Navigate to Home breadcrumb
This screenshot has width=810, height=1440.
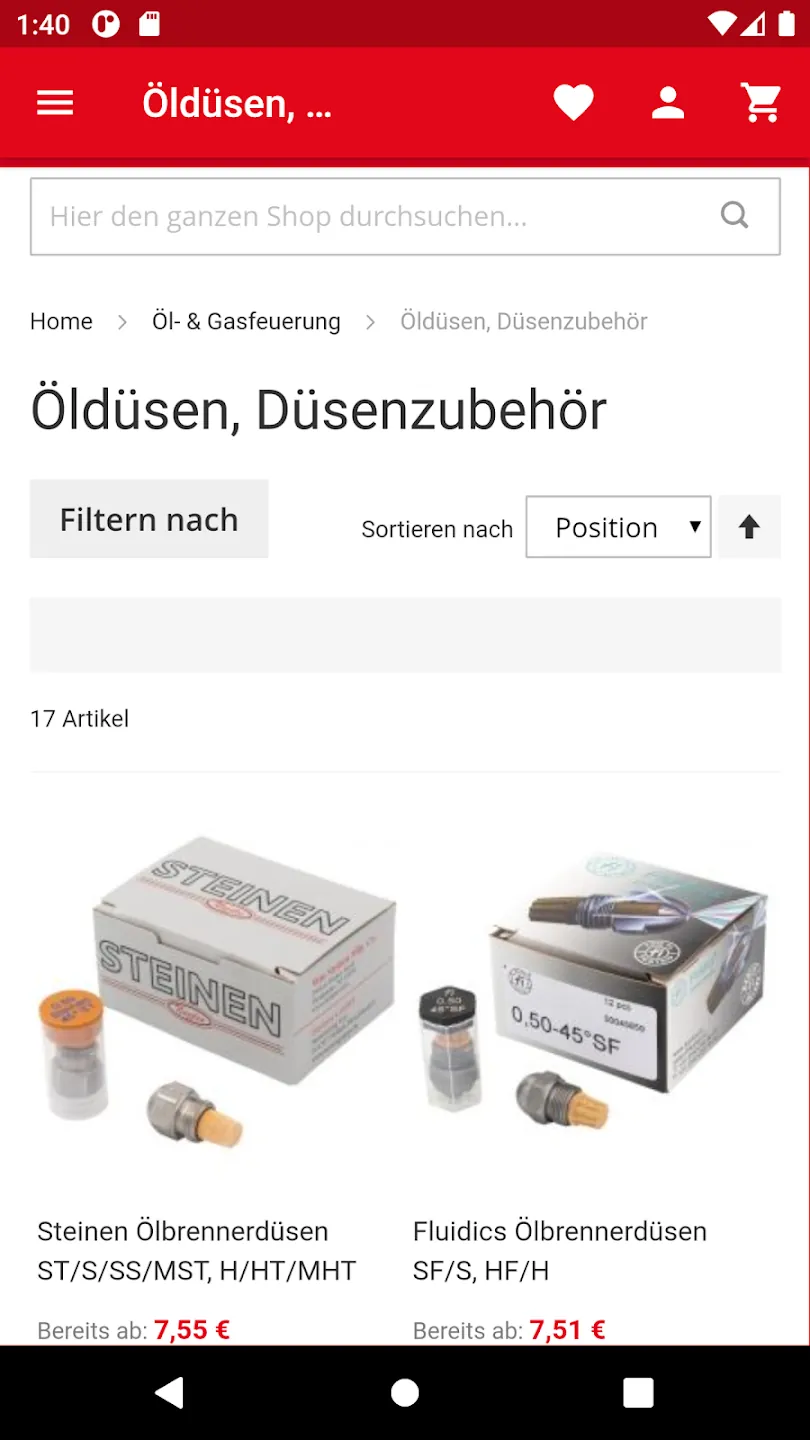click(61, 321)
